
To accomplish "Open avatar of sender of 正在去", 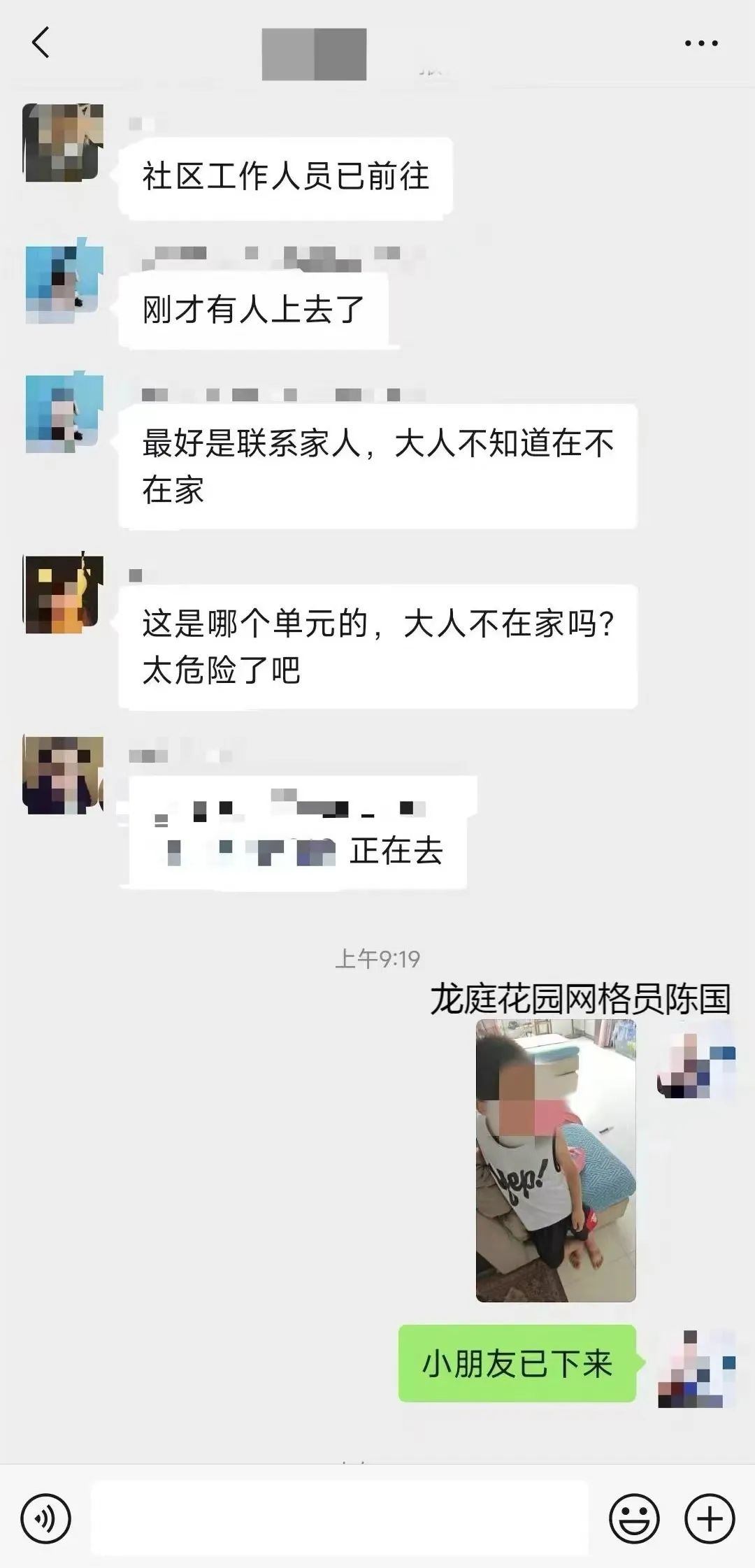I will pyautogui.click(x=64, y=775).
